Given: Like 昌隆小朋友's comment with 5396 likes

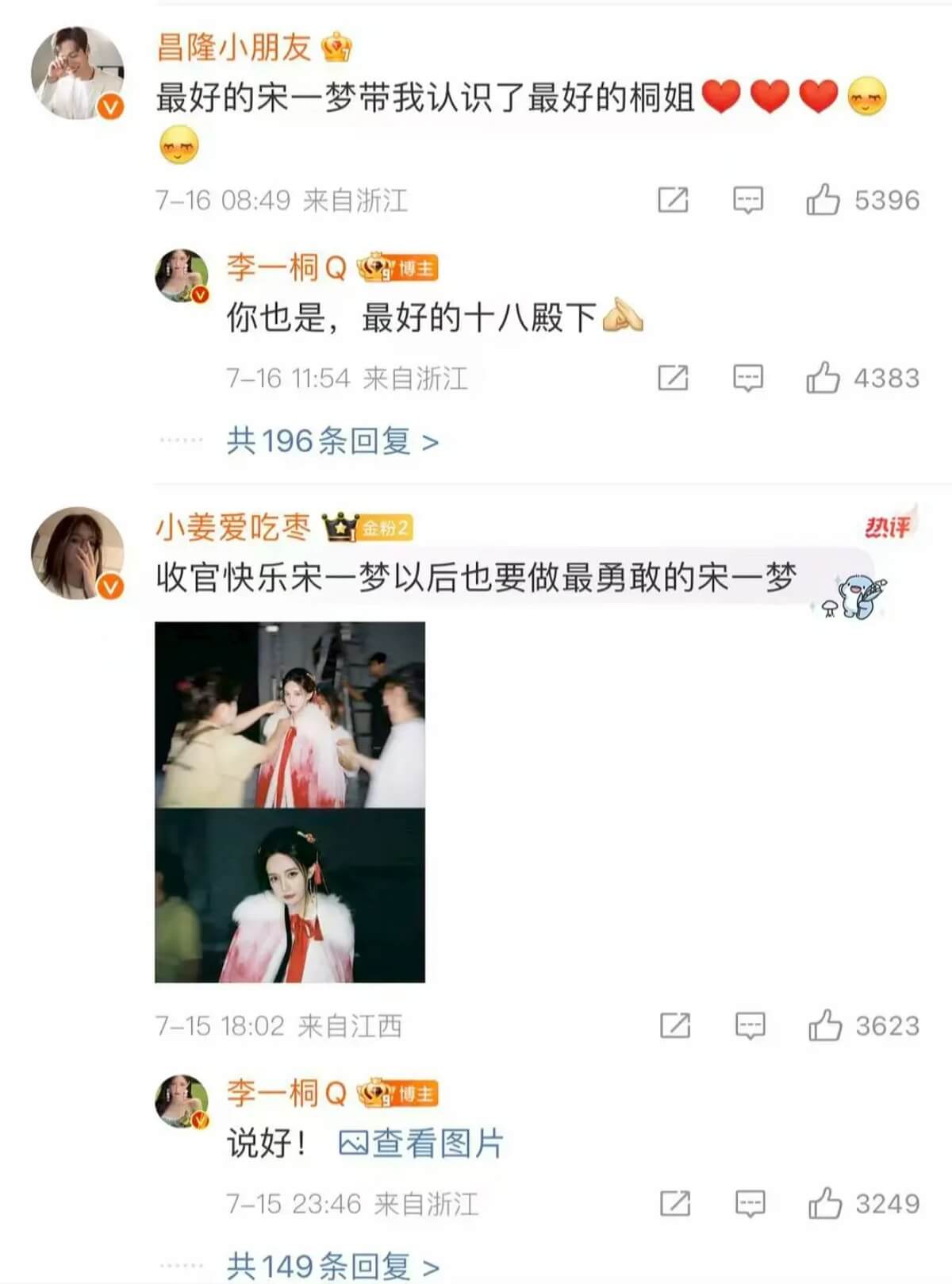Looking at the screenshot, I should tap(823, 200).
